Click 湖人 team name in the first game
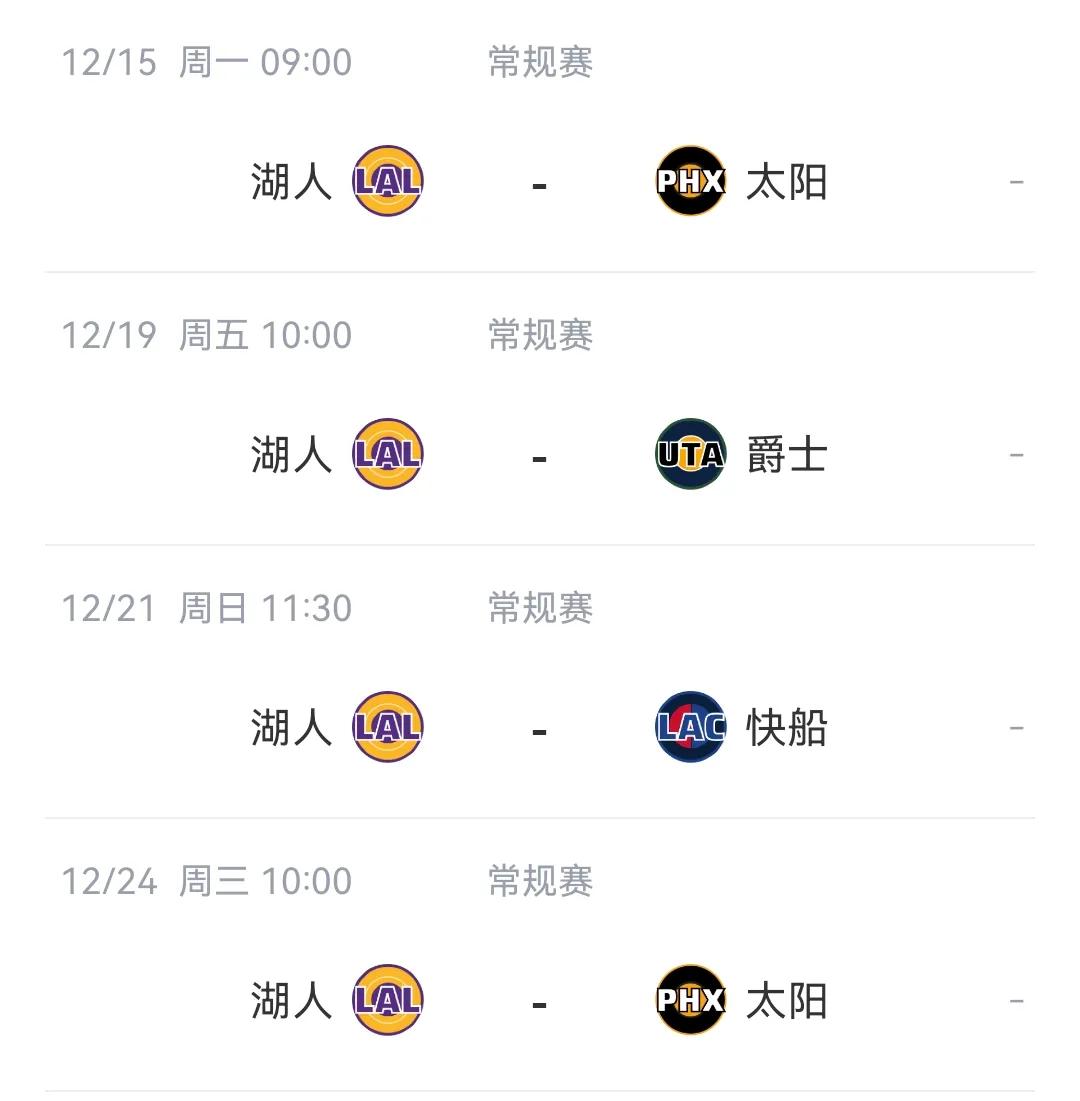The width and height of the screenshot is (1080, 1101). (x=292, y=181)
